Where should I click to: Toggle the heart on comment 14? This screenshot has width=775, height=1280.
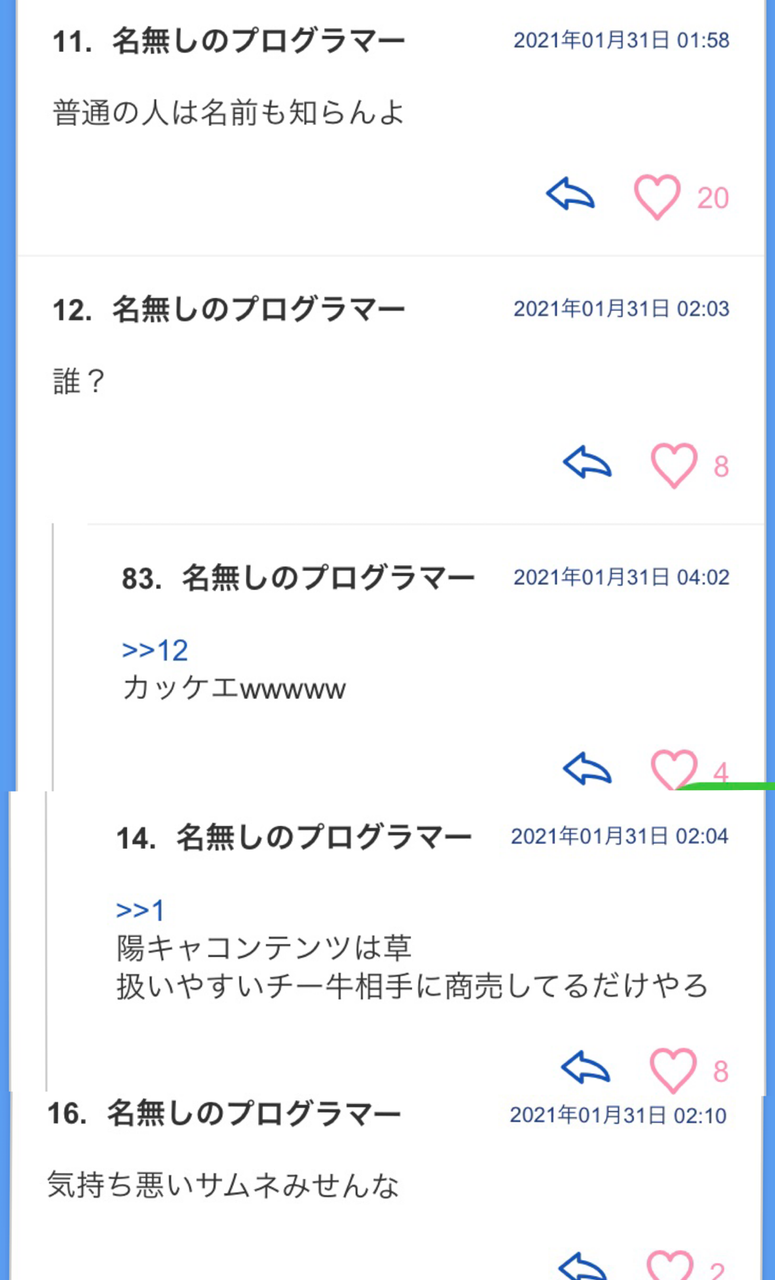(x=675, y=1068)
